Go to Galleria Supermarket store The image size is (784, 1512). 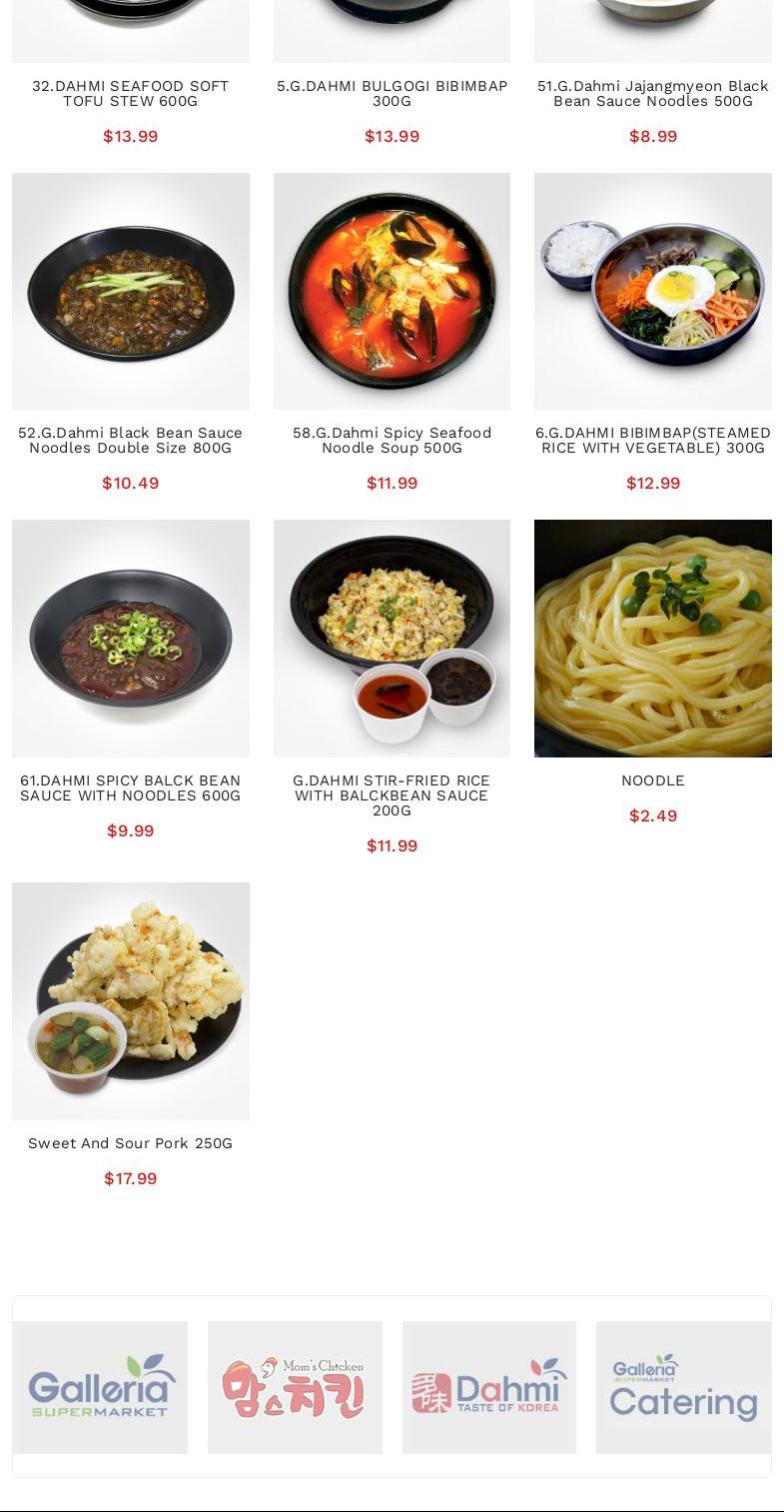click(100, 1387)
